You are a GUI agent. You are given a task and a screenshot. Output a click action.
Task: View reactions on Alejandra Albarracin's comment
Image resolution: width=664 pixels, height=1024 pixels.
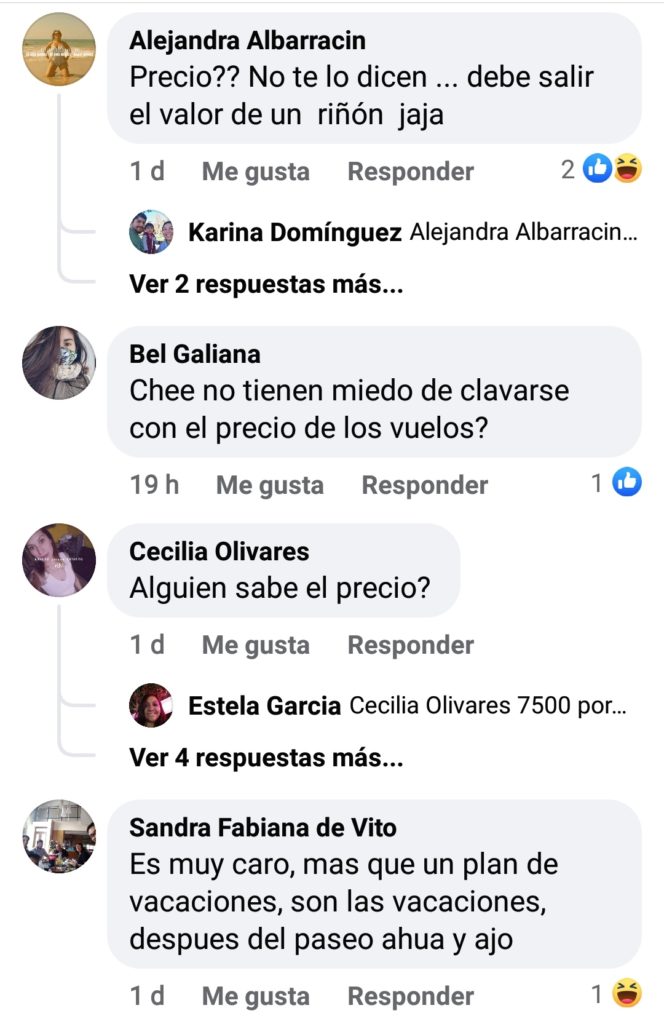611,170
